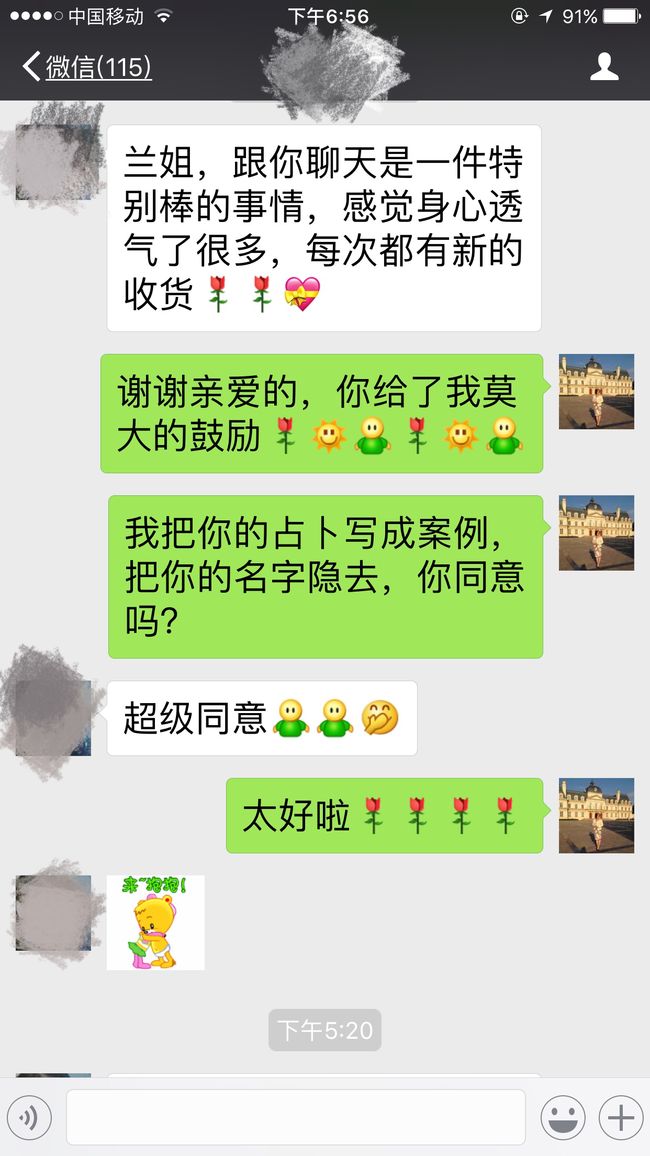
Task: Focus the message text field
Action: pos(296,1118)
